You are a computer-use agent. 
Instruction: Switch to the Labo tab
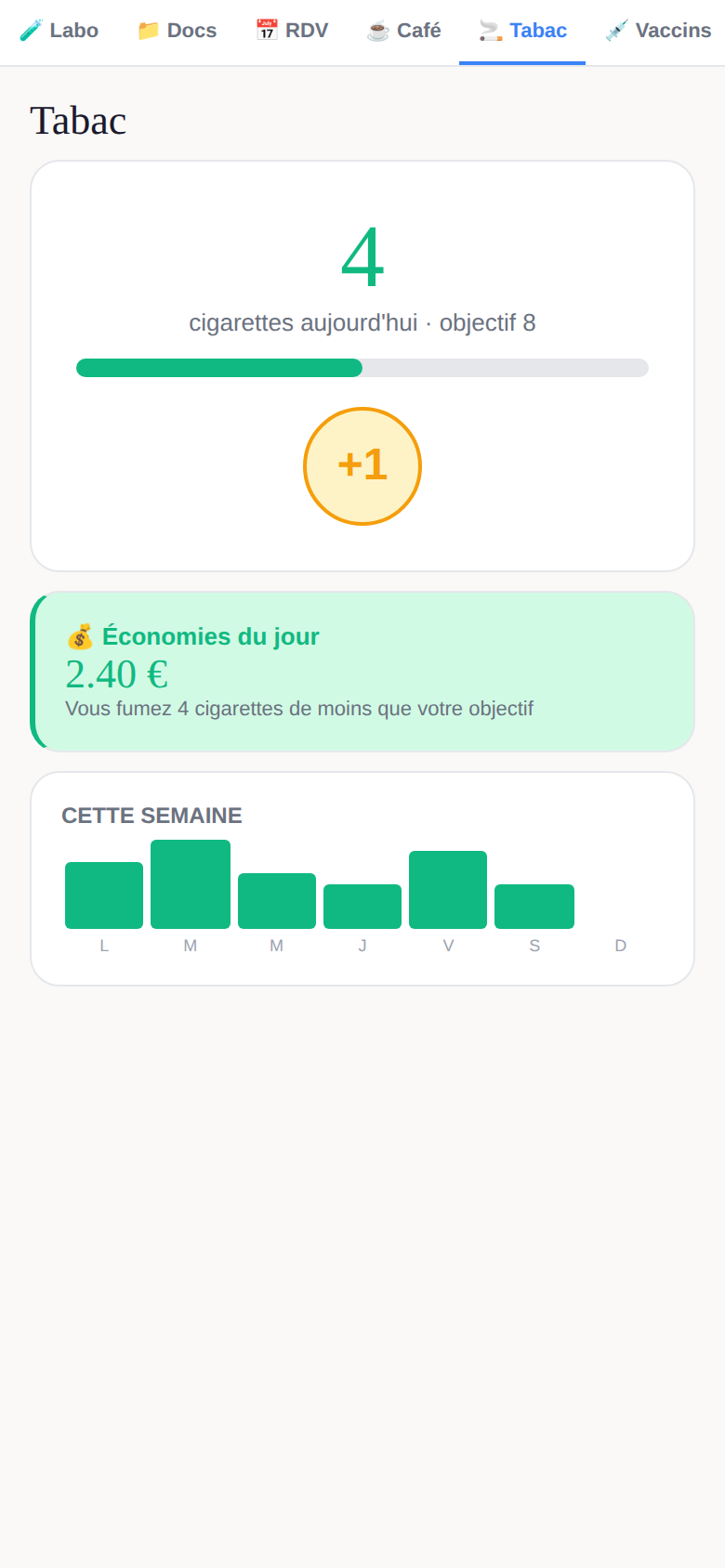[59, 31]
